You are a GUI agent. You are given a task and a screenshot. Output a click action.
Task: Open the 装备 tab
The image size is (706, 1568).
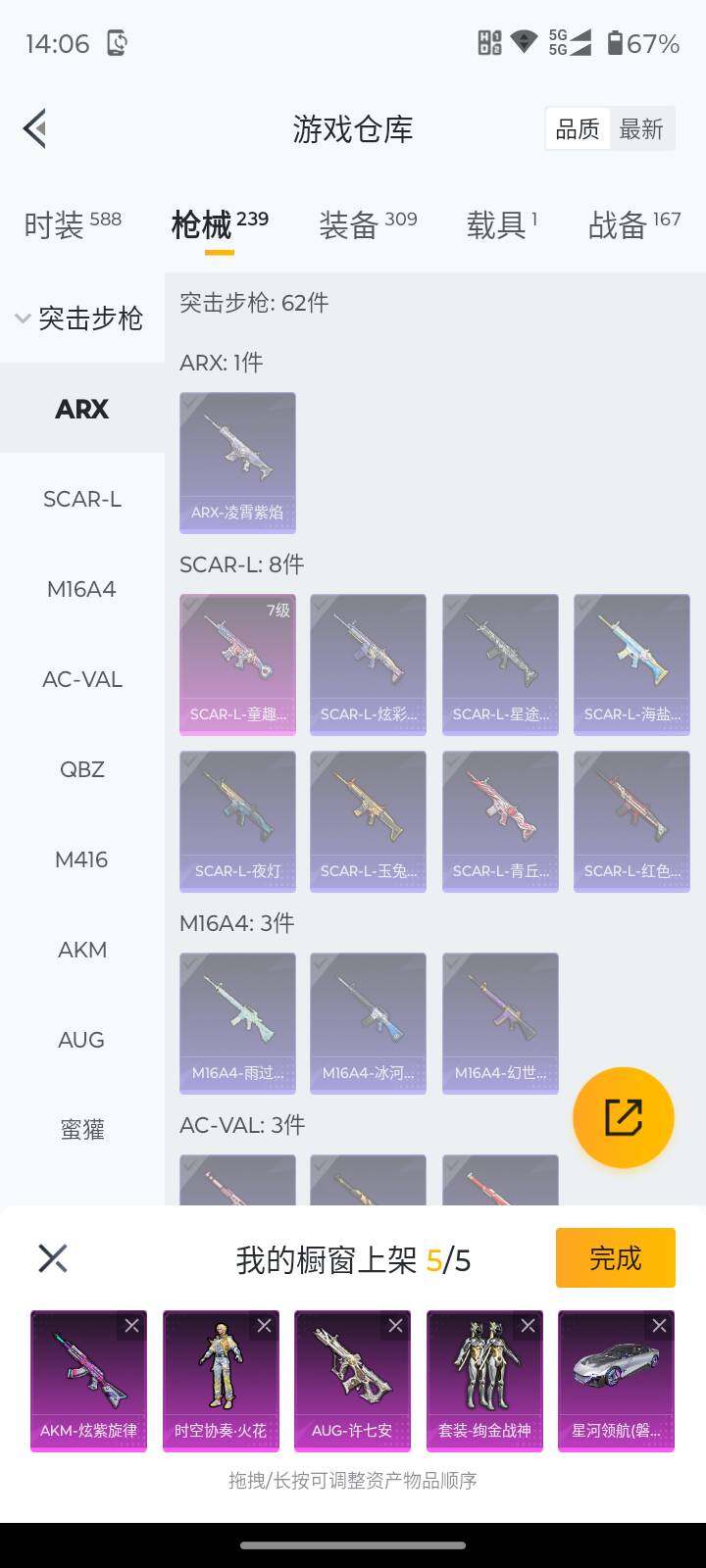pos(368,224)
